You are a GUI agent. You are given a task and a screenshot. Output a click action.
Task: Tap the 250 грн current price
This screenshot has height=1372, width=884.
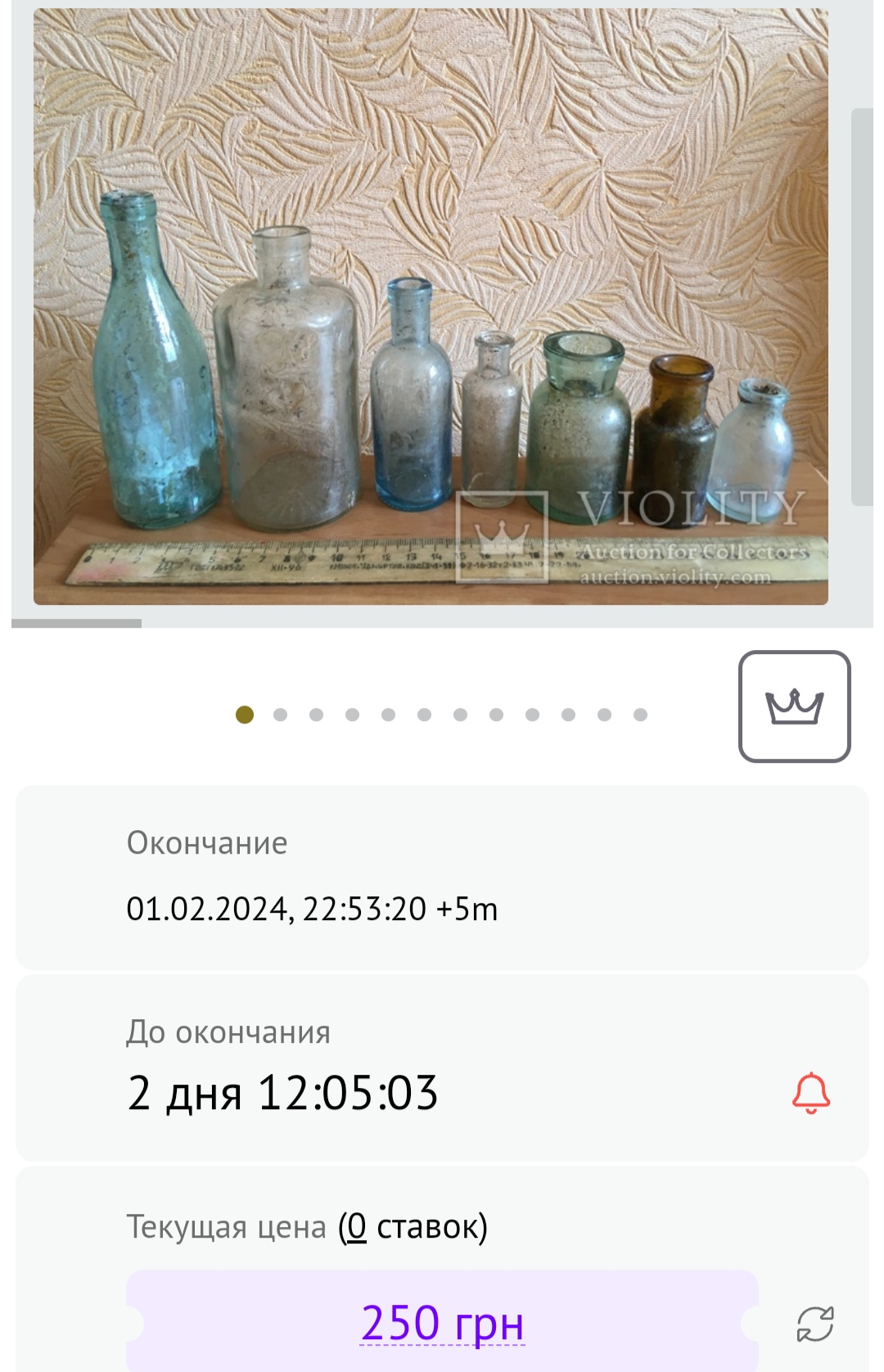[442, 1323]
